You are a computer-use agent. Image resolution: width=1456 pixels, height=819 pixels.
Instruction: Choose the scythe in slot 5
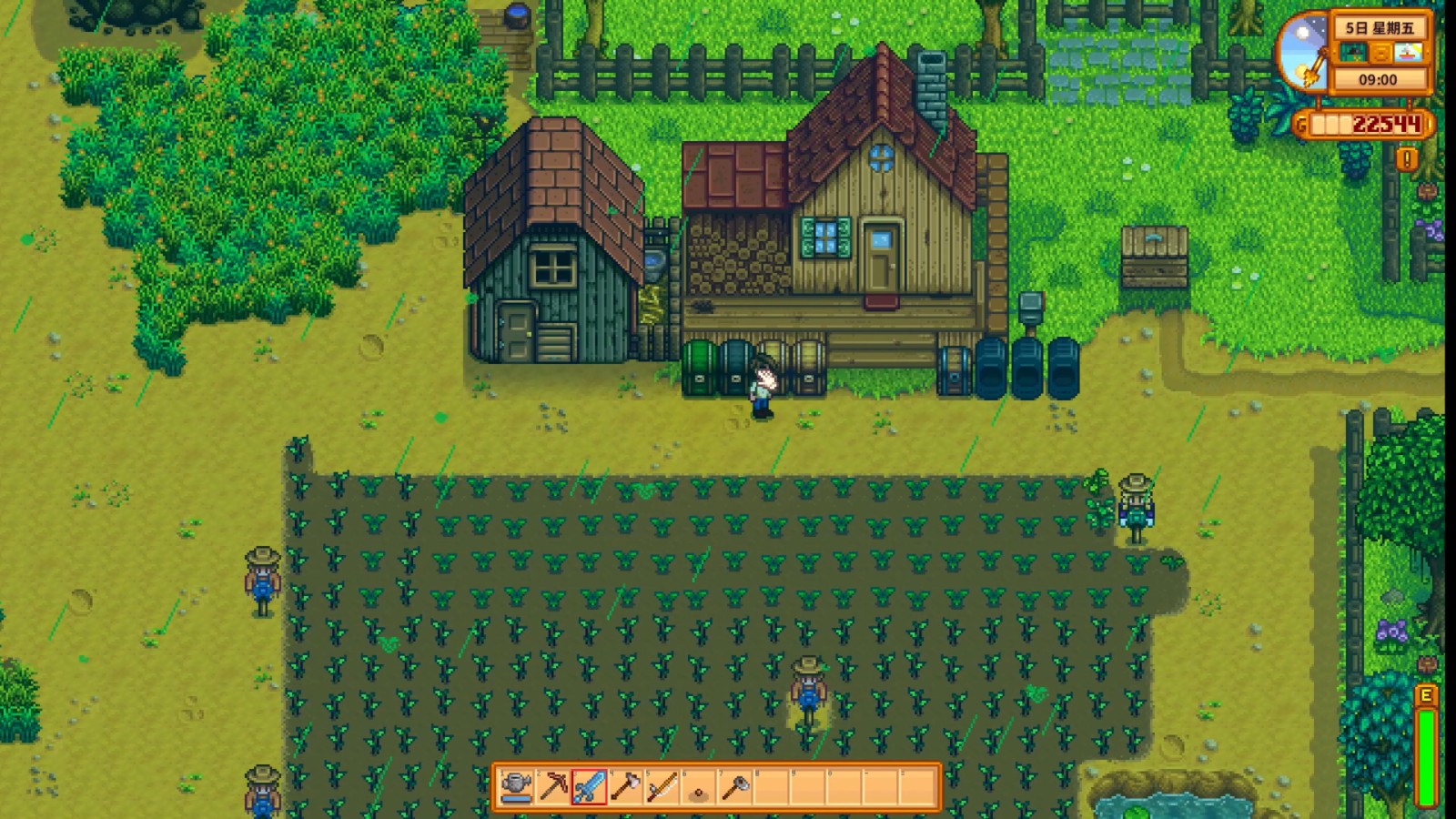coord(662,786)
